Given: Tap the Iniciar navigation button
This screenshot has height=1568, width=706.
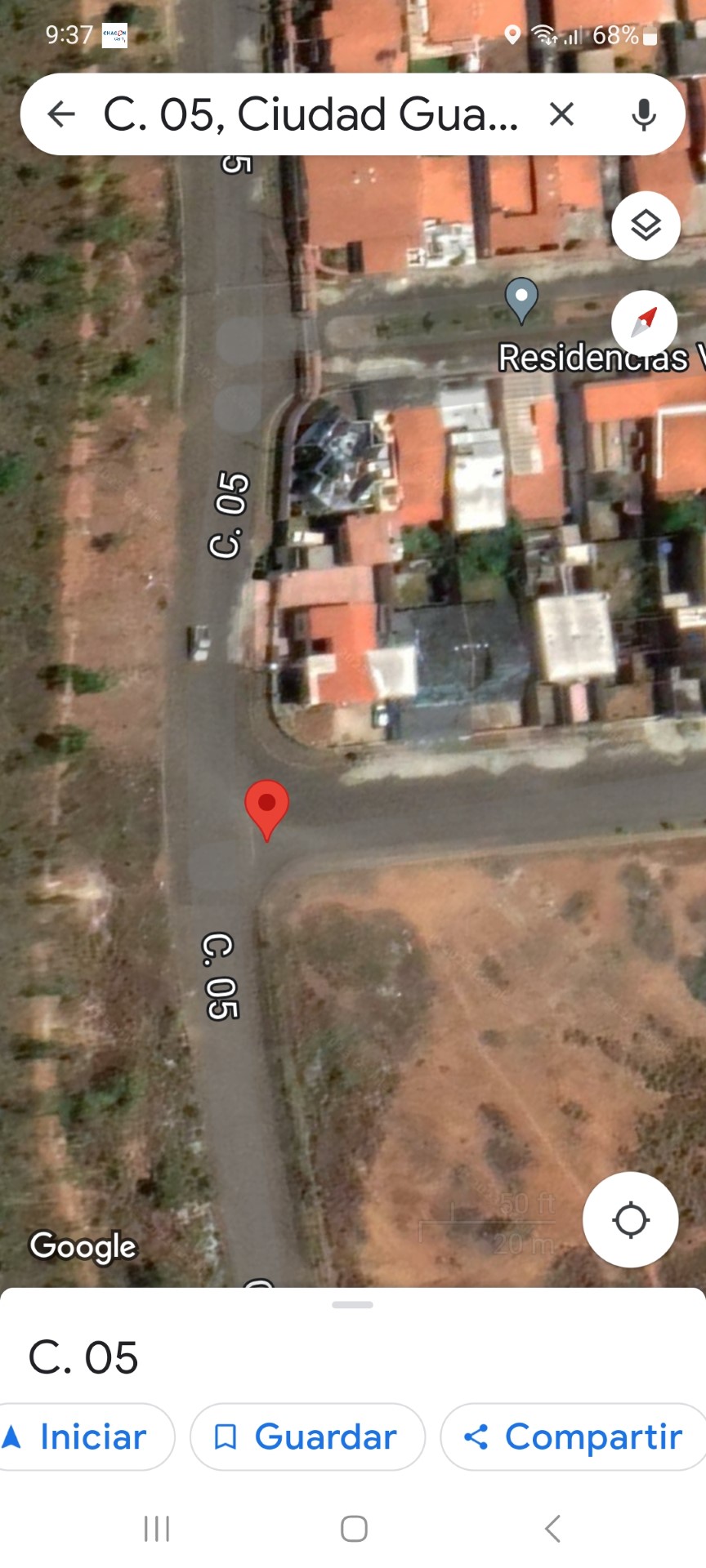Looking at the screenshot, I should point(82,1437).
